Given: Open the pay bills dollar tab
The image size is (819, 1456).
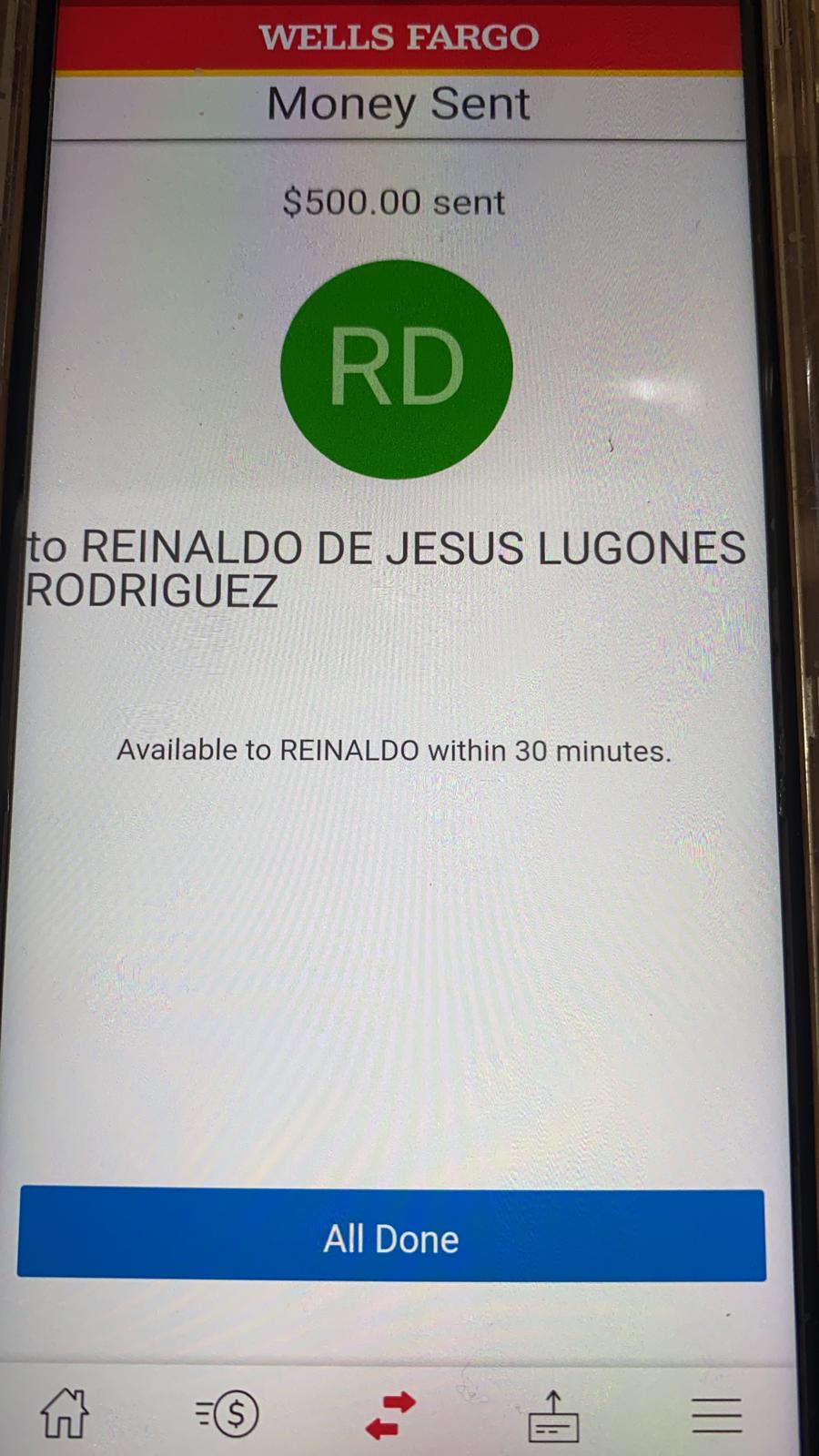Looking at the screenshot, I should pyautogui.click(x=227, y=1414).
